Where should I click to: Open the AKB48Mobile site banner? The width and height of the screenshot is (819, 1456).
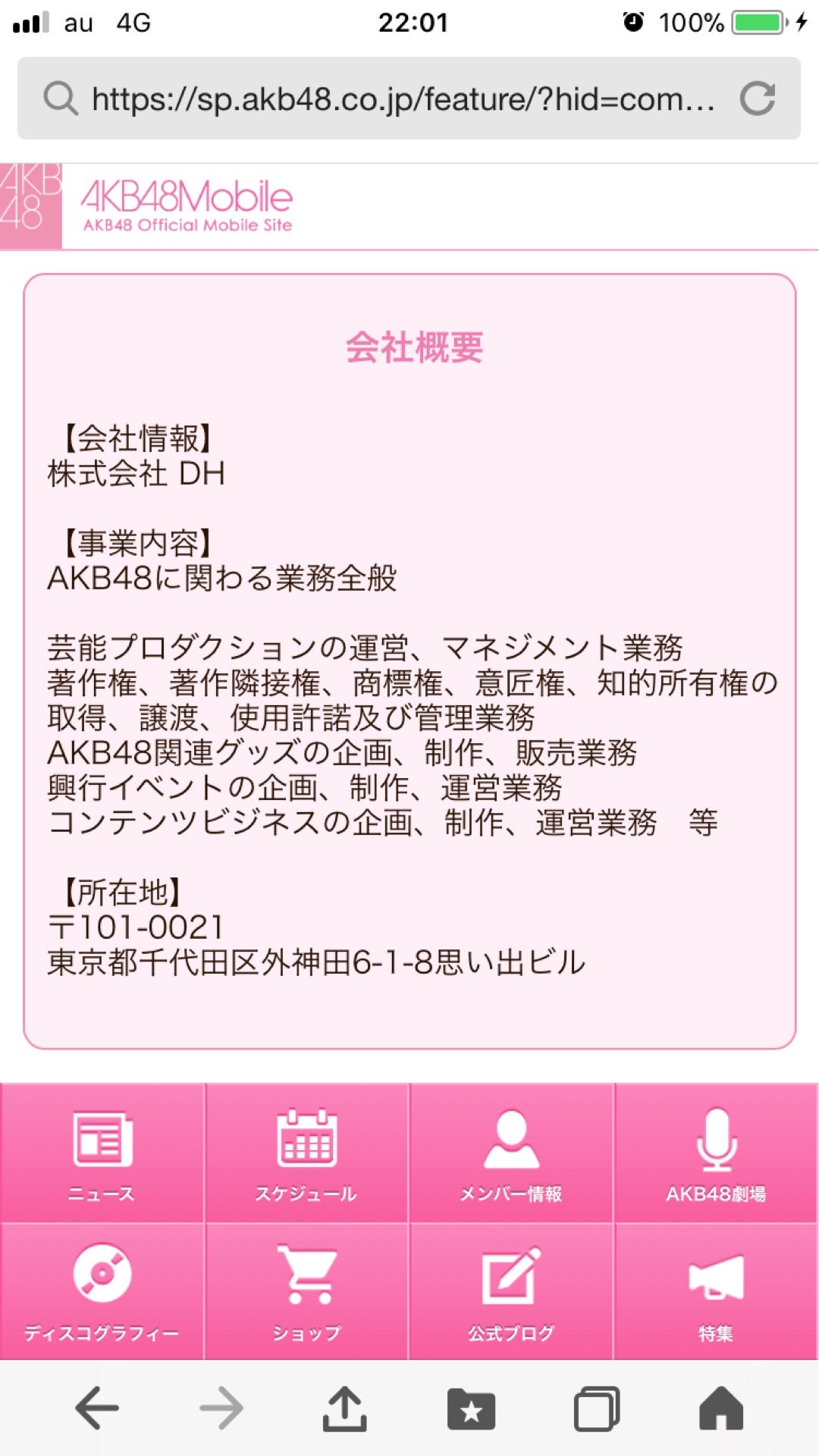point(186,201)
